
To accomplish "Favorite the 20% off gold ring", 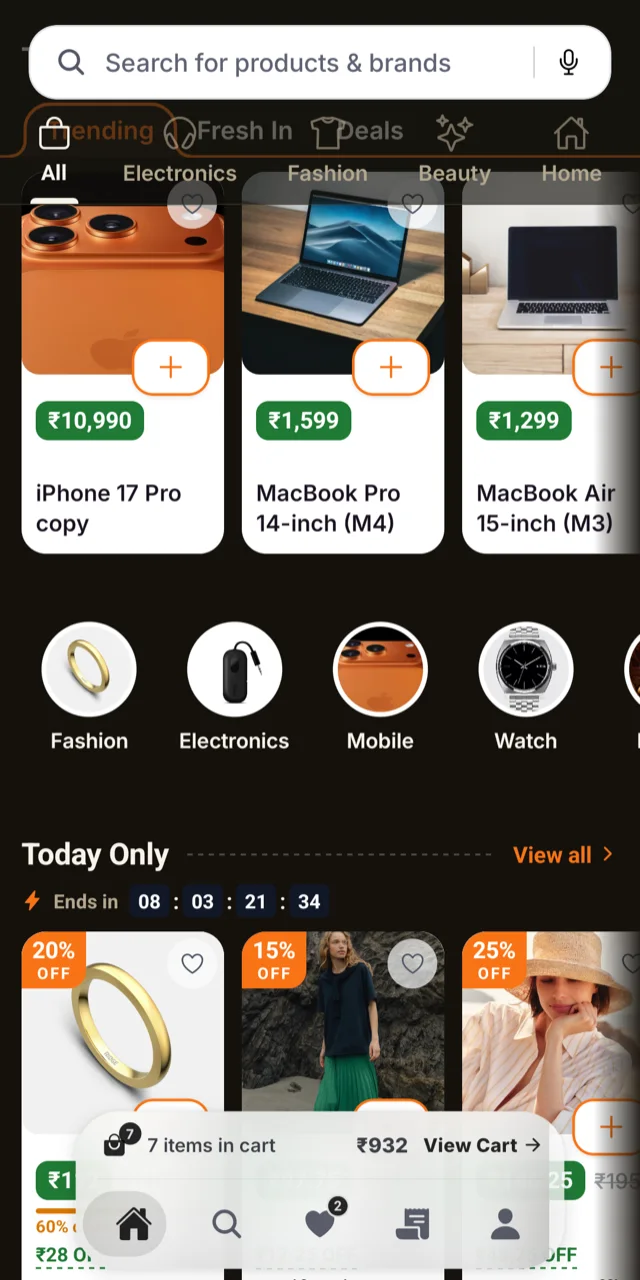I will [x=192, y=963].
